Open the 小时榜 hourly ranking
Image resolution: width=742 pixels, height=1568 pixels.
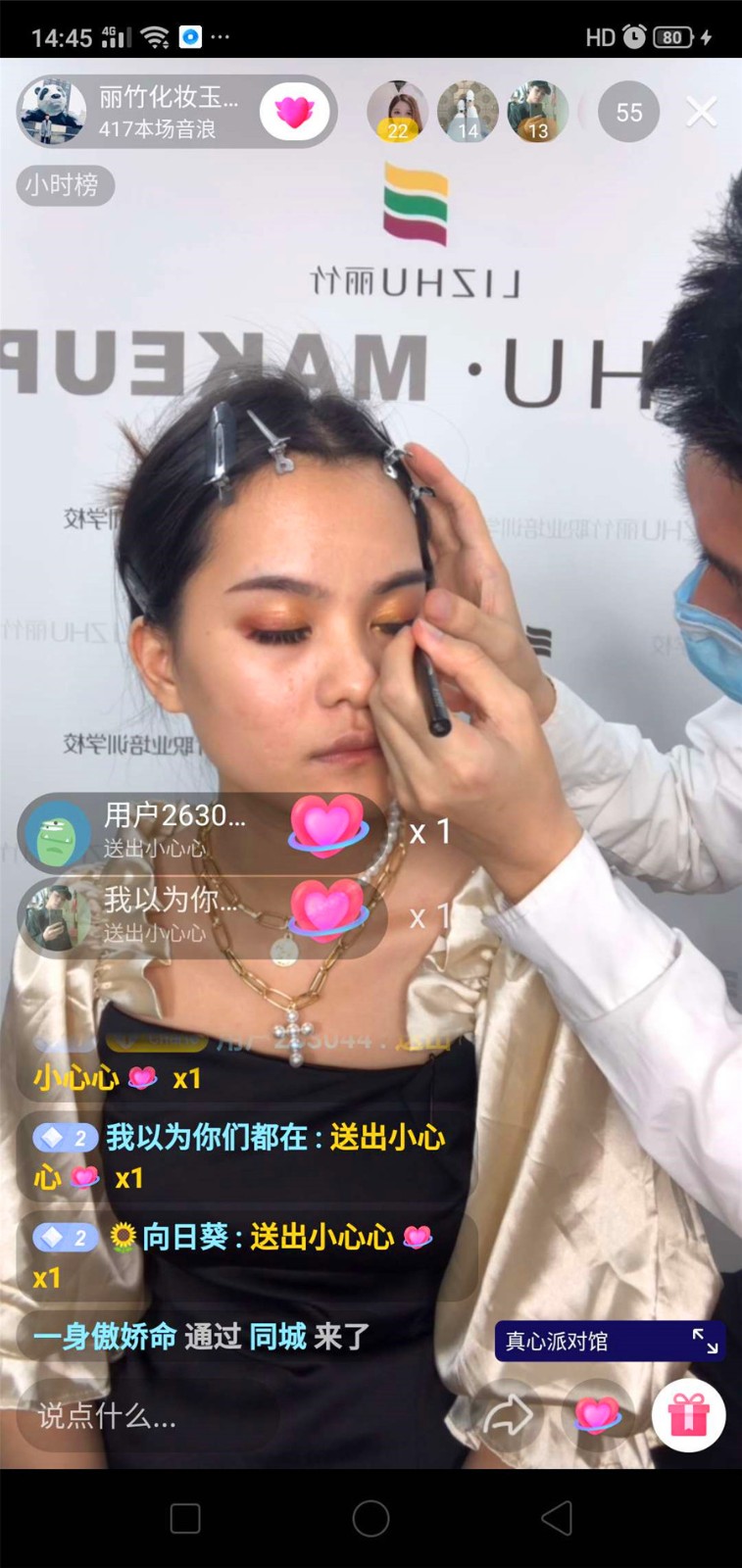[x=65, y=185]
